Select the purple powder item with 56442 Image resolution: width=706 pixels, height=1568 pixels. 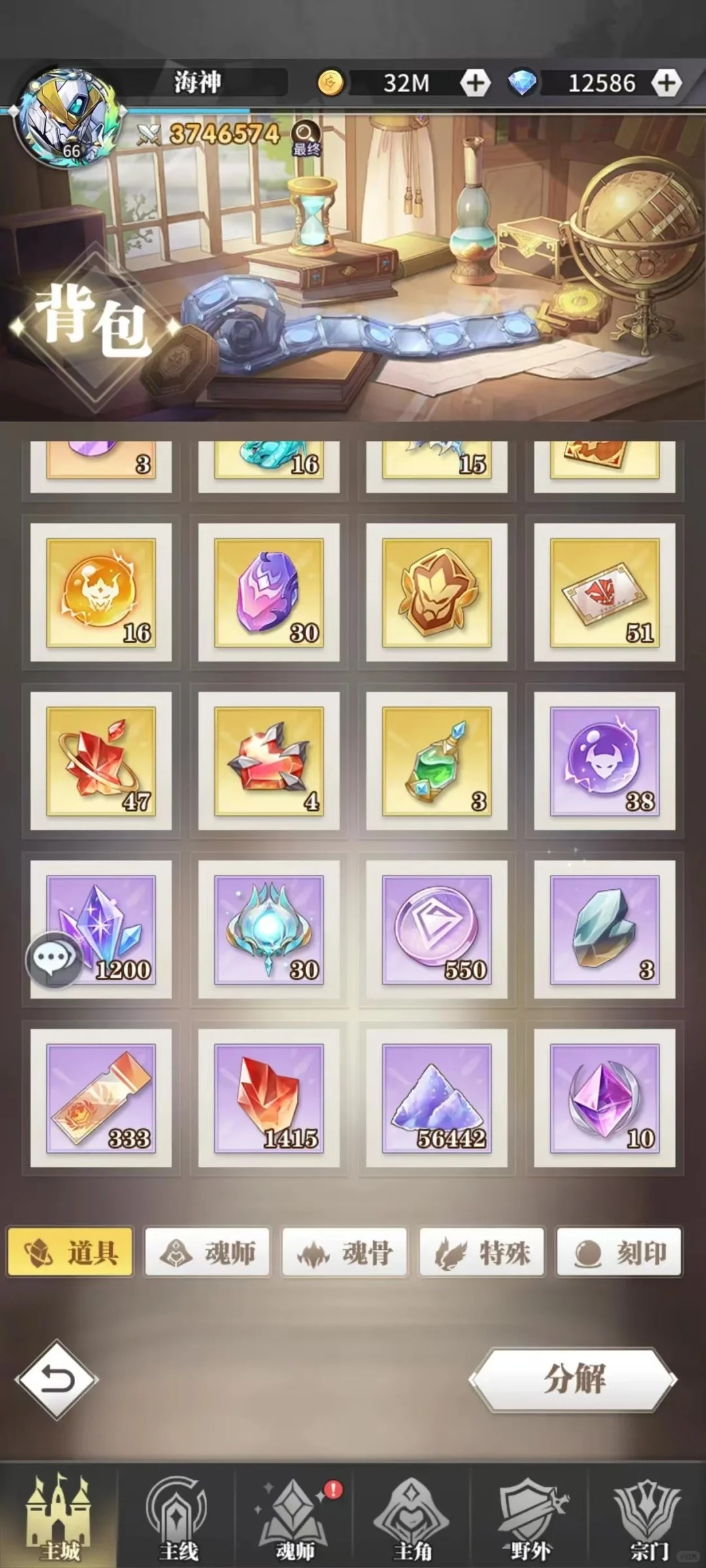point(437,1098)
